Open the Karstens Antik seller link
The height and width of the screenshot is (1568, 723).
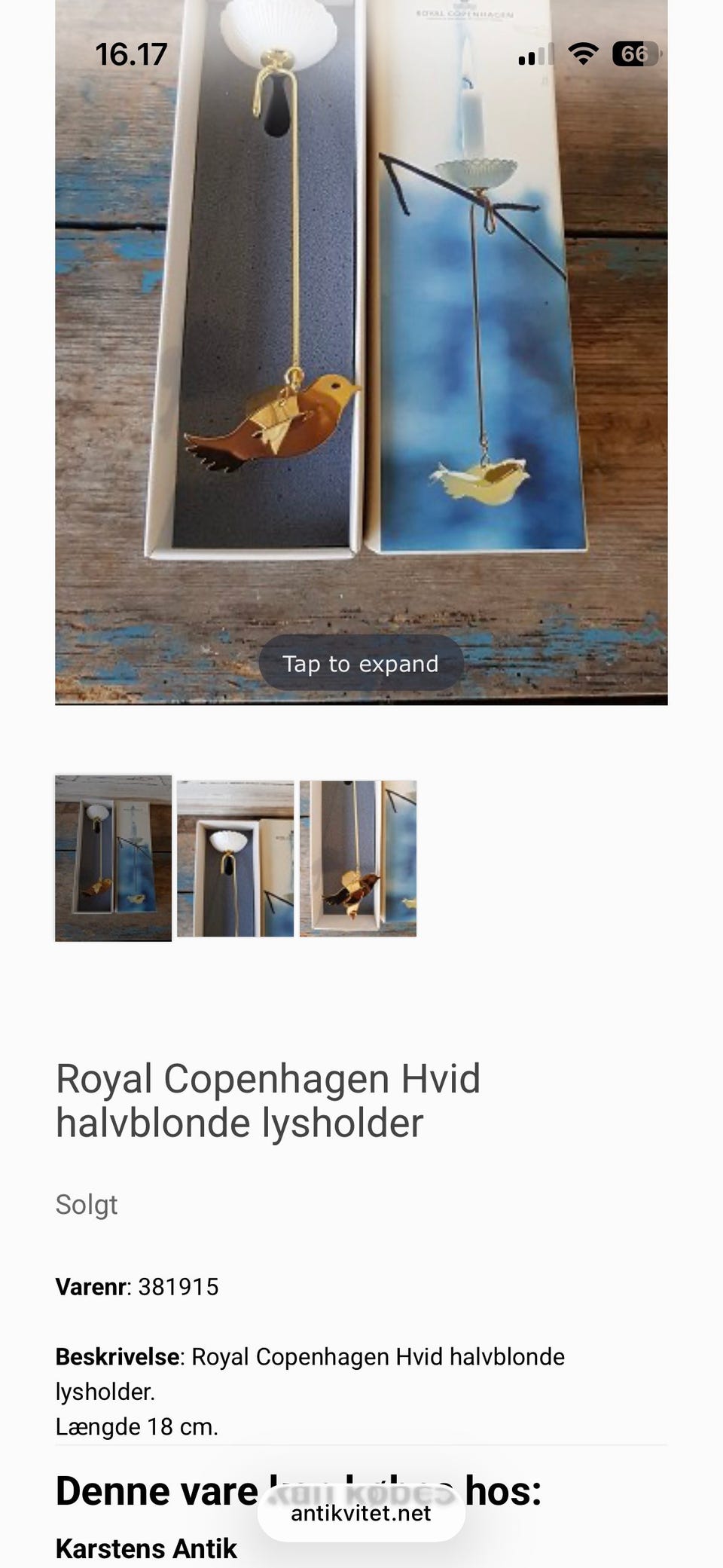(x=147, y=1548)
